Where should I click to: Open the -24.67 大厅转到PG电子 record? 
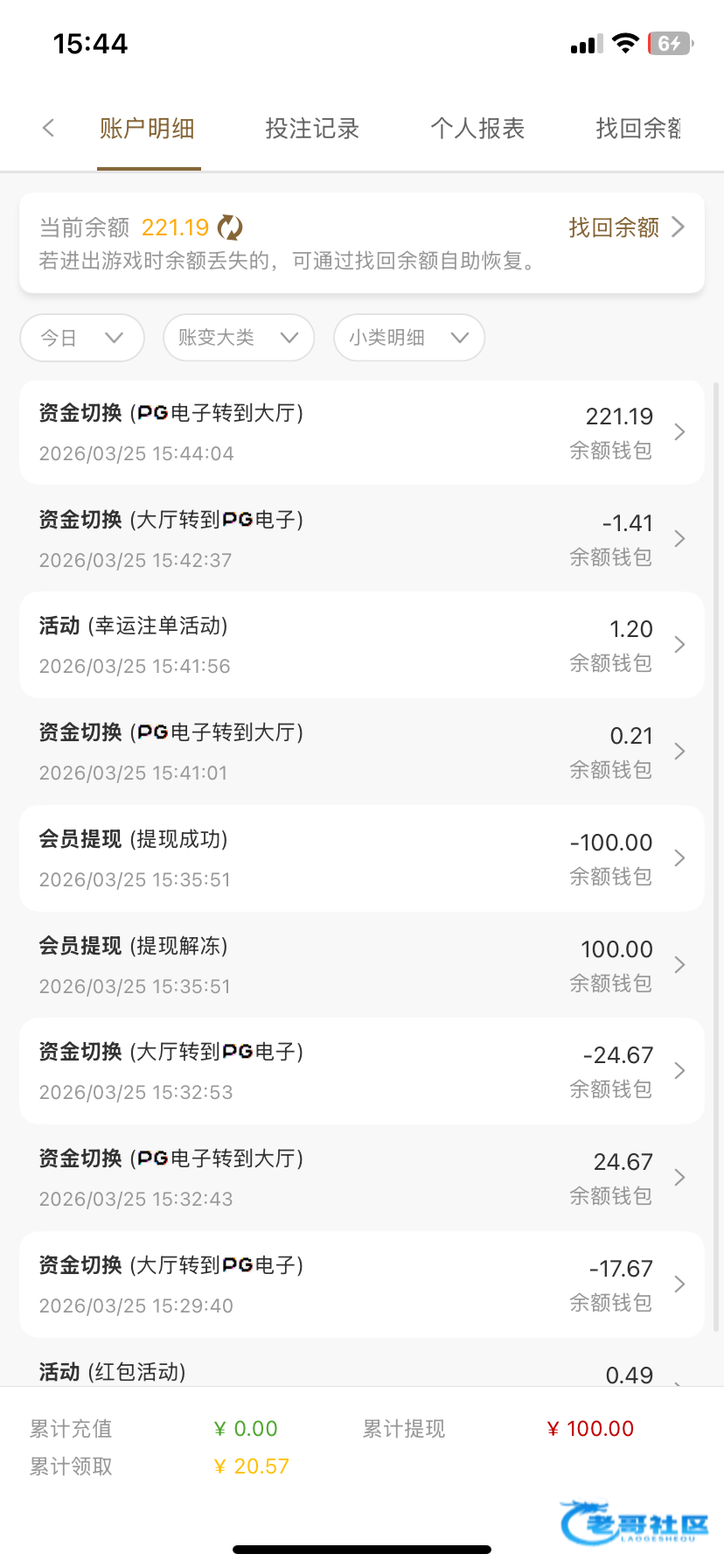click(361, 1071)
